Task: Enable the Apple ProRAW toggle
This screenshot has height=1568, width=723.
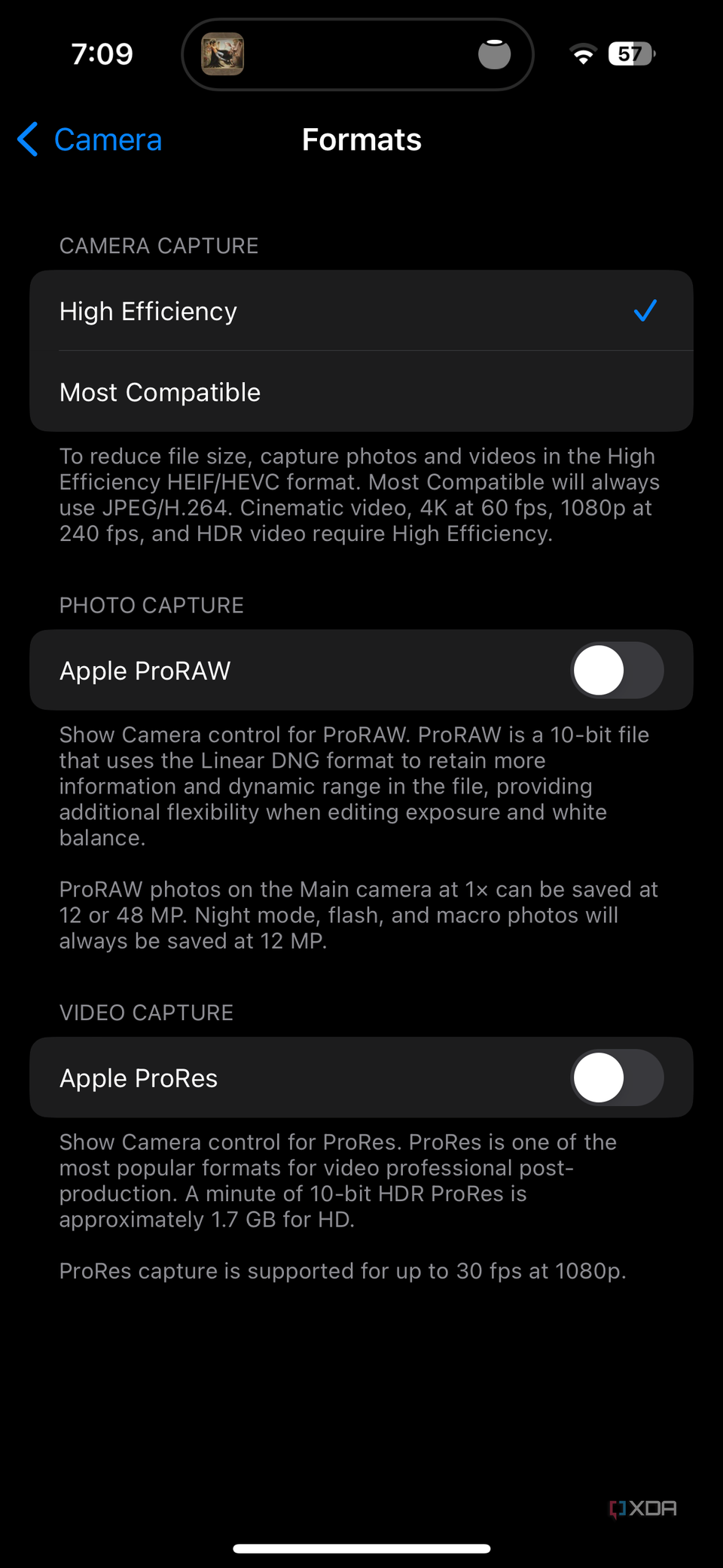Action: [x=616, y=670]
